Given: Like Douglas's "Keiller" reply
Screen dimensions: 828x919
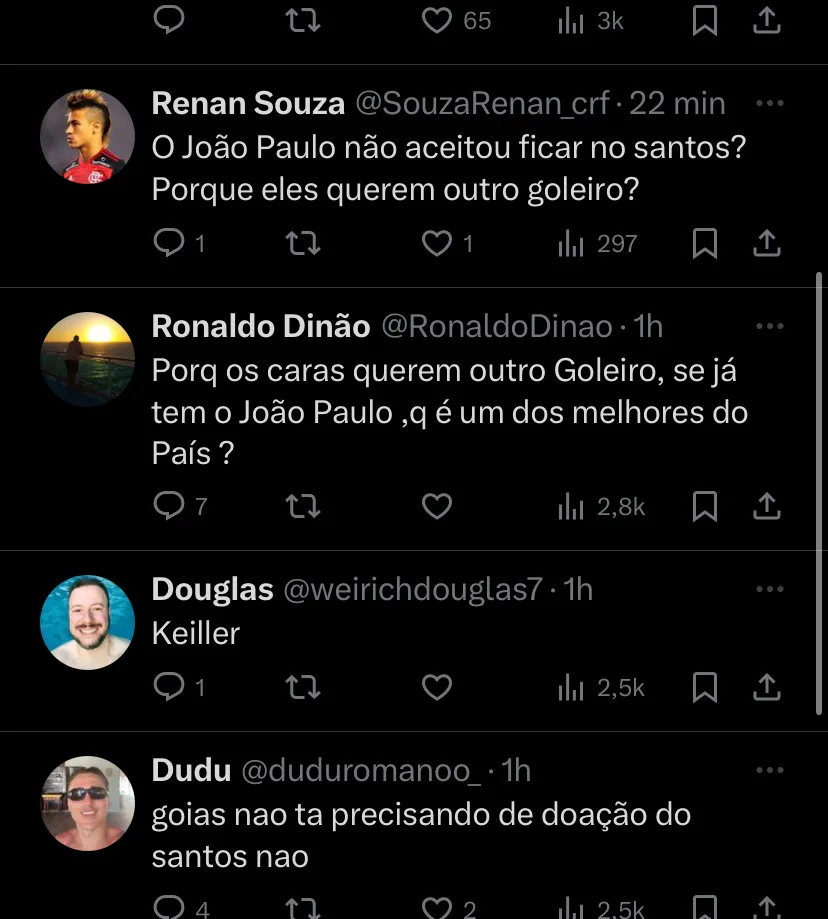Looking at the screenshot, I should pos(437,687).
